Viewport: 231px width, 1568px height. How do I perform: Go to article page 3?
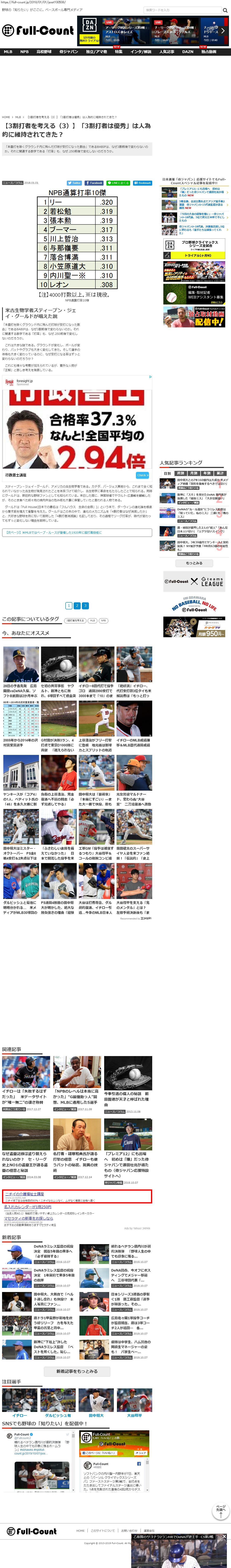click(85, 606)
